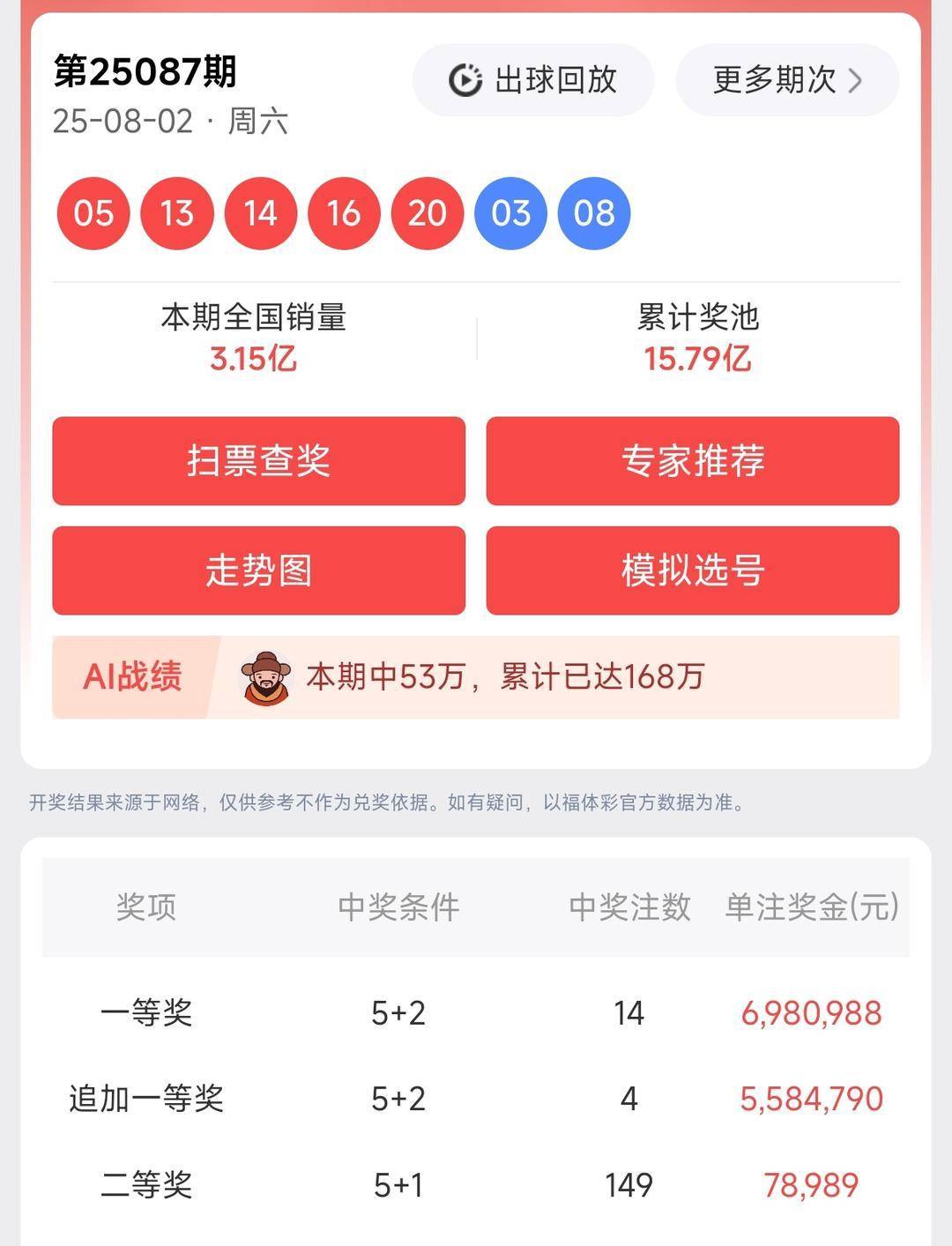Select red ball number 20
Viewport: 952px width, 1246px height.
tap(426, 213)
